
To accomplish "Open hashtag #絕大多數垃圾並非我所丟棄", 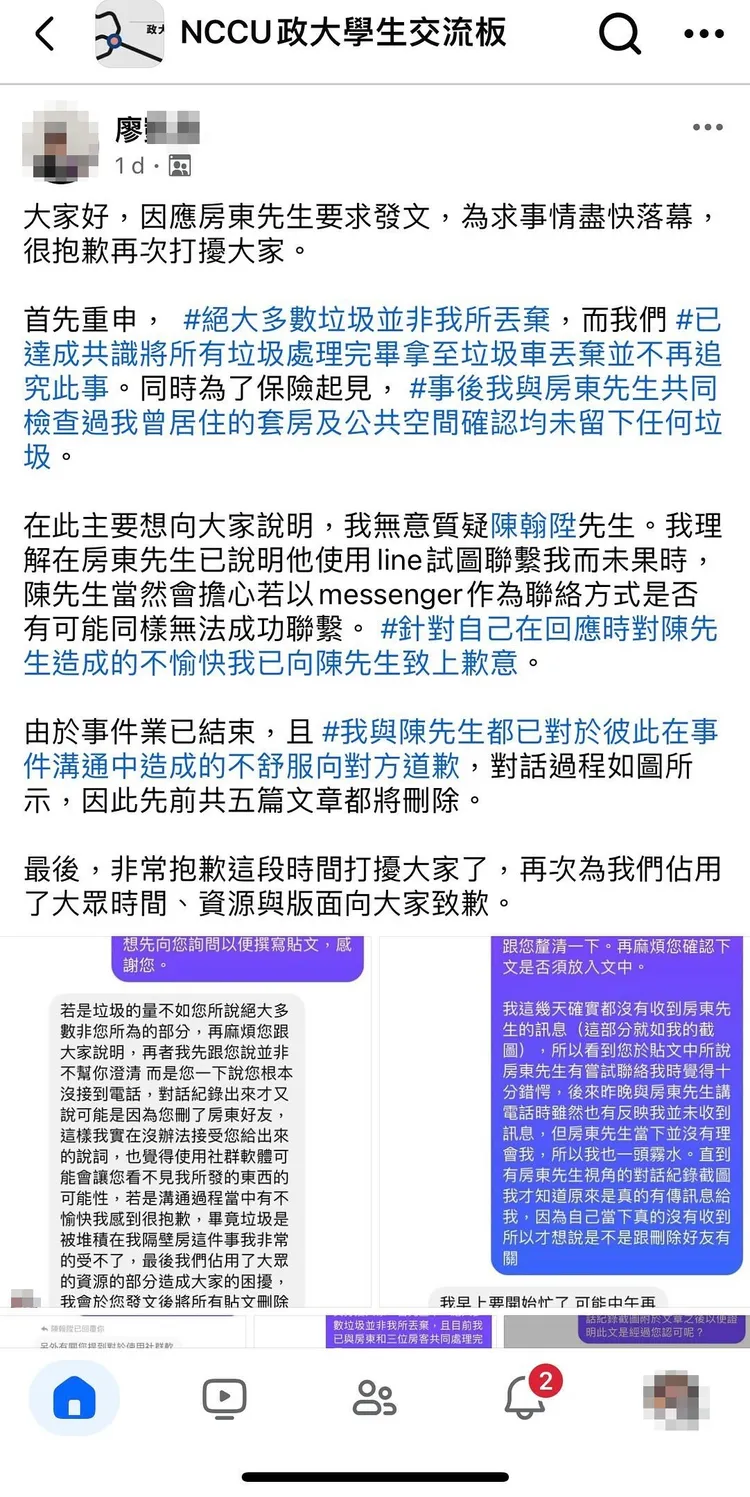I will click(366, 321).
